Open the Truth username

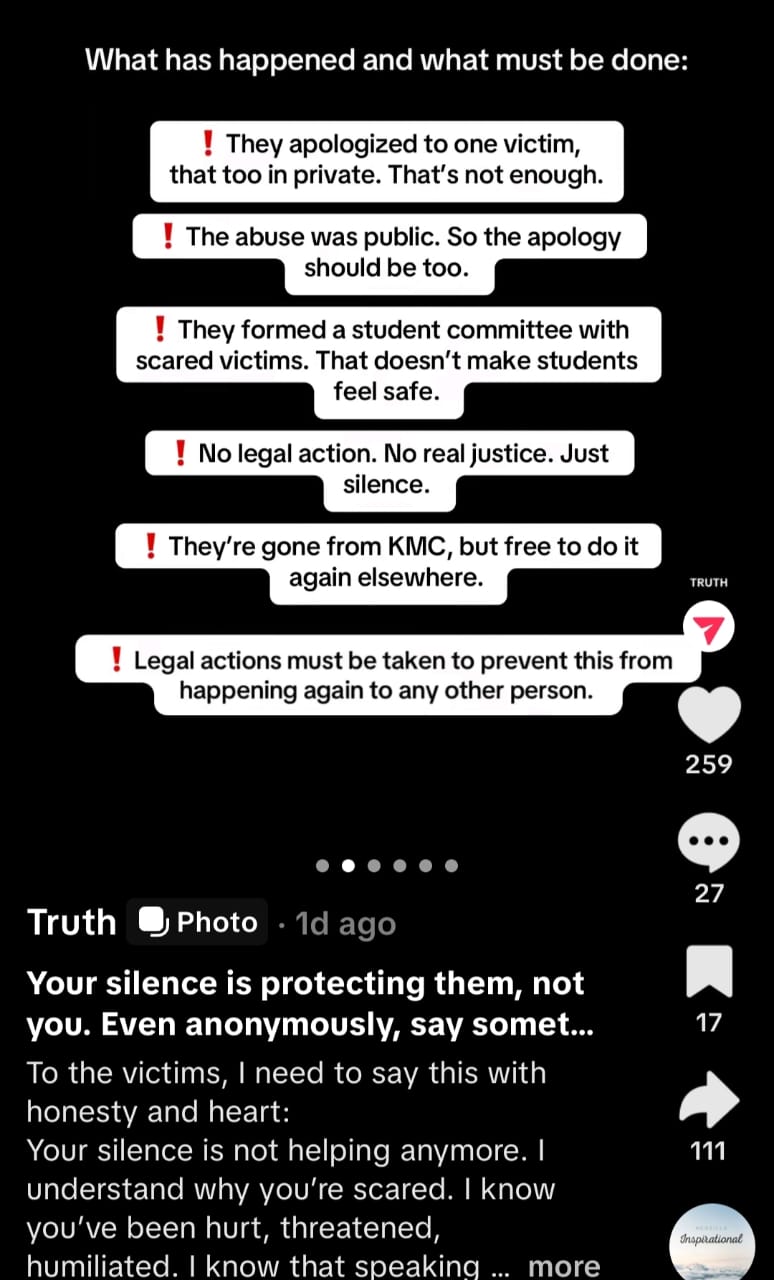tap(71, 922)
